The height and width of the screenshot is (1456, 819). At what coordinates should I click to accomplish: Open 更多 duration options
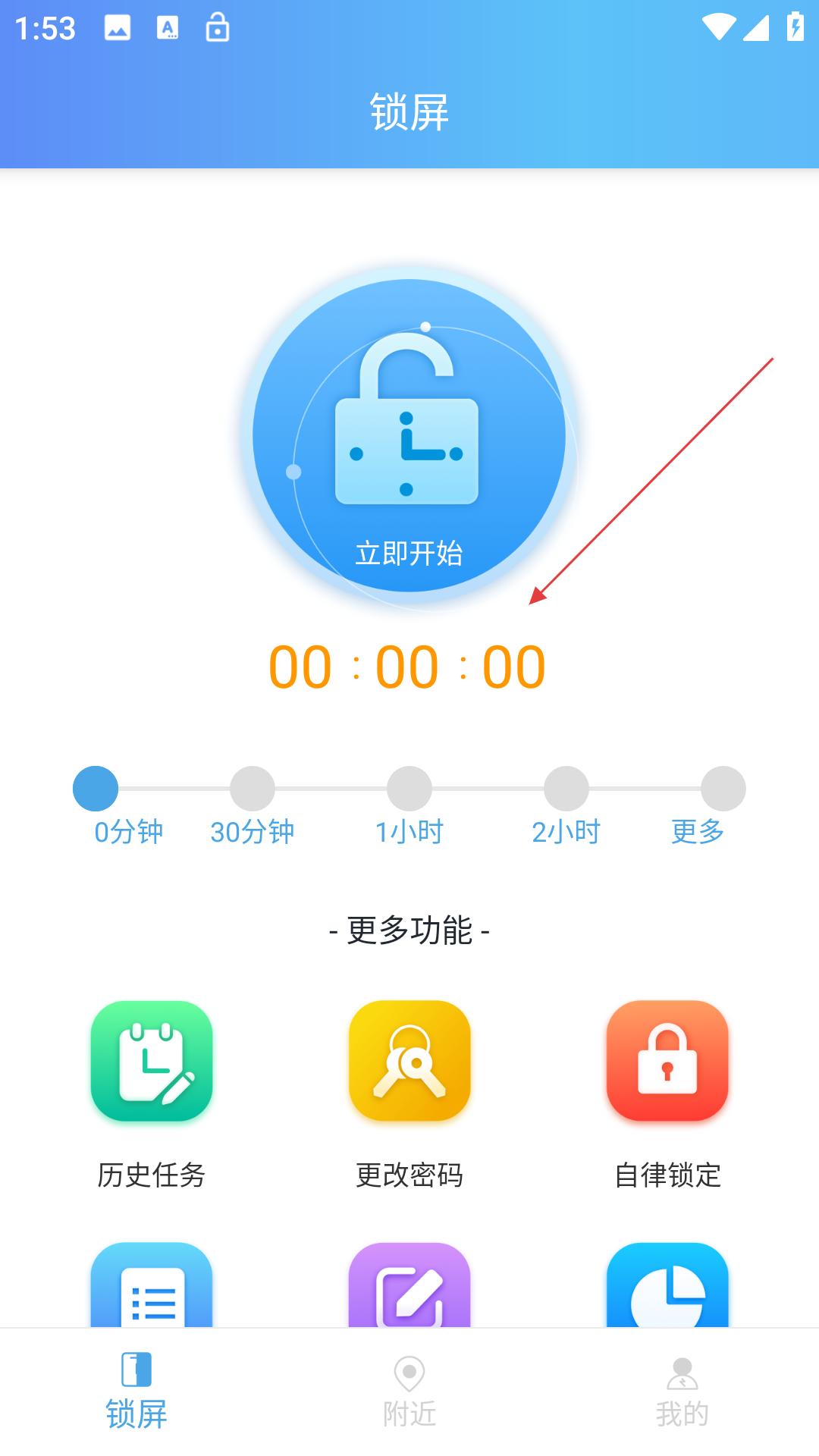723,789
